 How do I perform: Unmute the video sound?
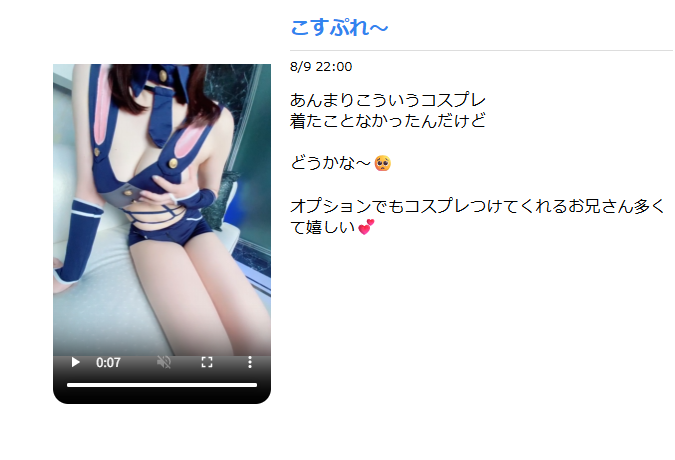[x=165, y=362]
